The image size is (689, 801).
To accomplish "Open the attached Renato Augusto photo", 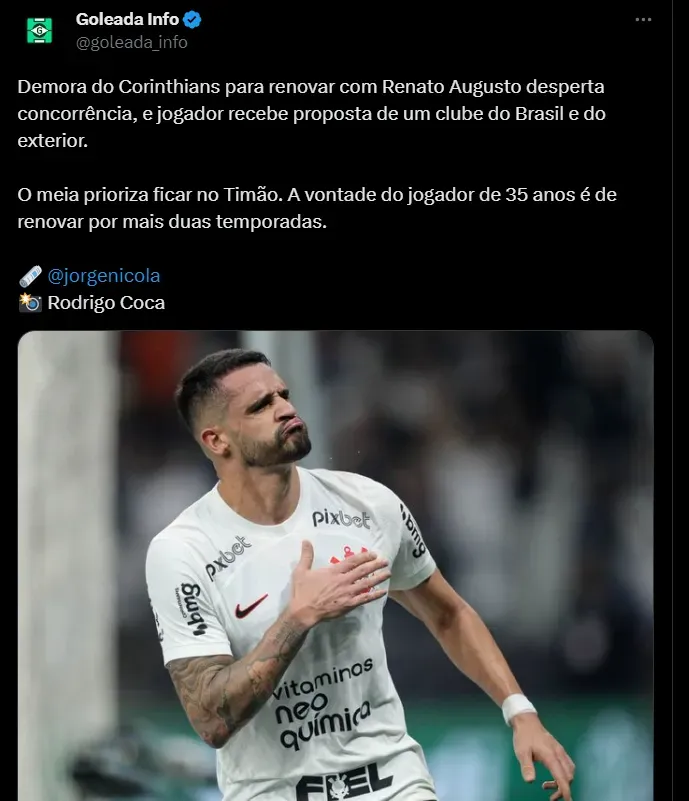I will [x=335, y=565].
